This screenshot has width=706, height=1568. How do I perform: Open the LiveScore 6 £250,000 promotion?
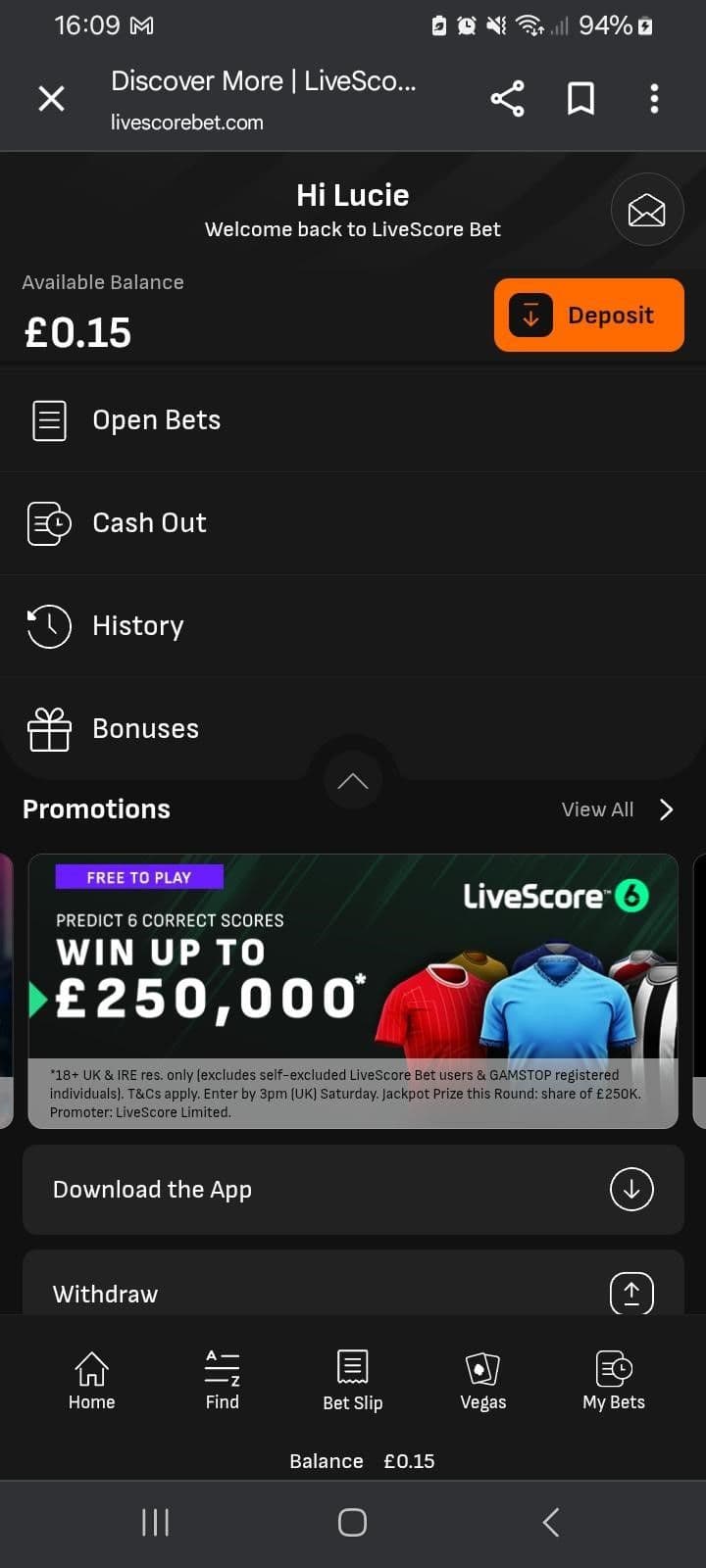(353, 990)
